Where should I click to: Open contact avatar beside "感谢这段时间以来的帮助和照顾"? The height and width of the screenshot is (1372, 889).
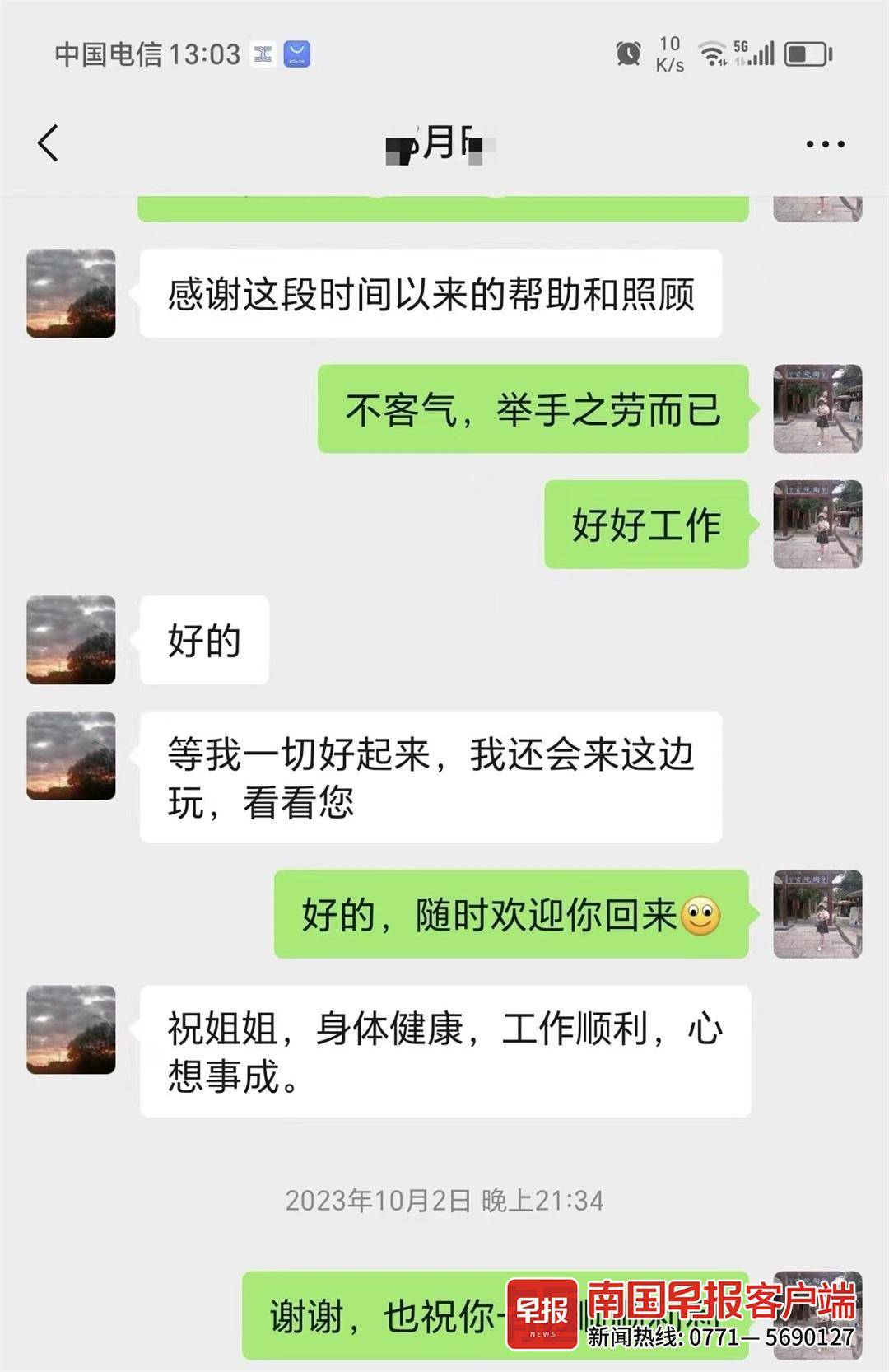pyautogui.click(x=71, y=293)
